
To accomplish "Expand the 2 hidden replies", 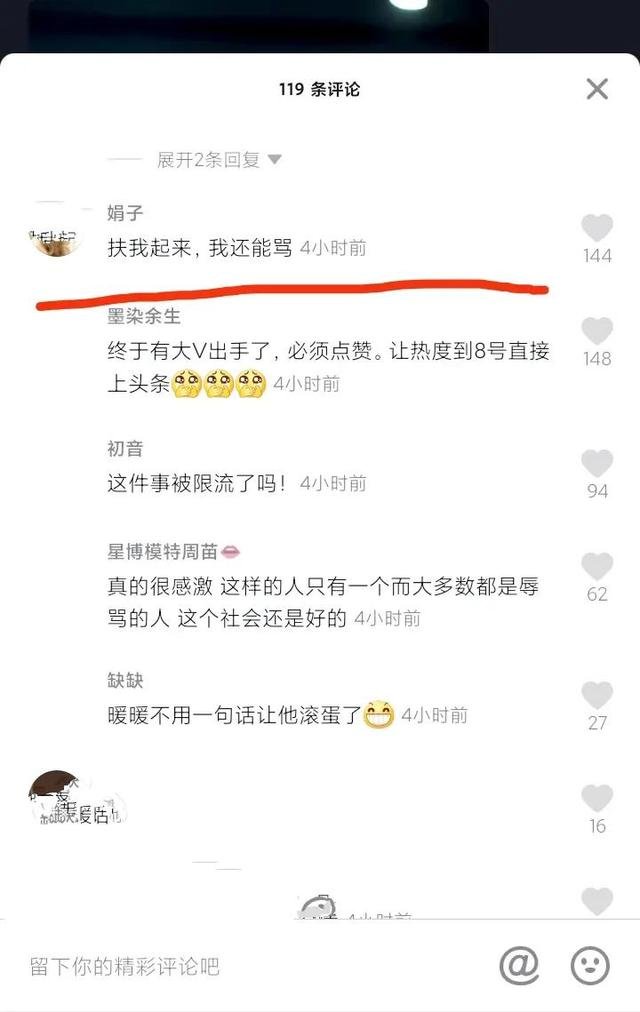I will pos(218,160).
